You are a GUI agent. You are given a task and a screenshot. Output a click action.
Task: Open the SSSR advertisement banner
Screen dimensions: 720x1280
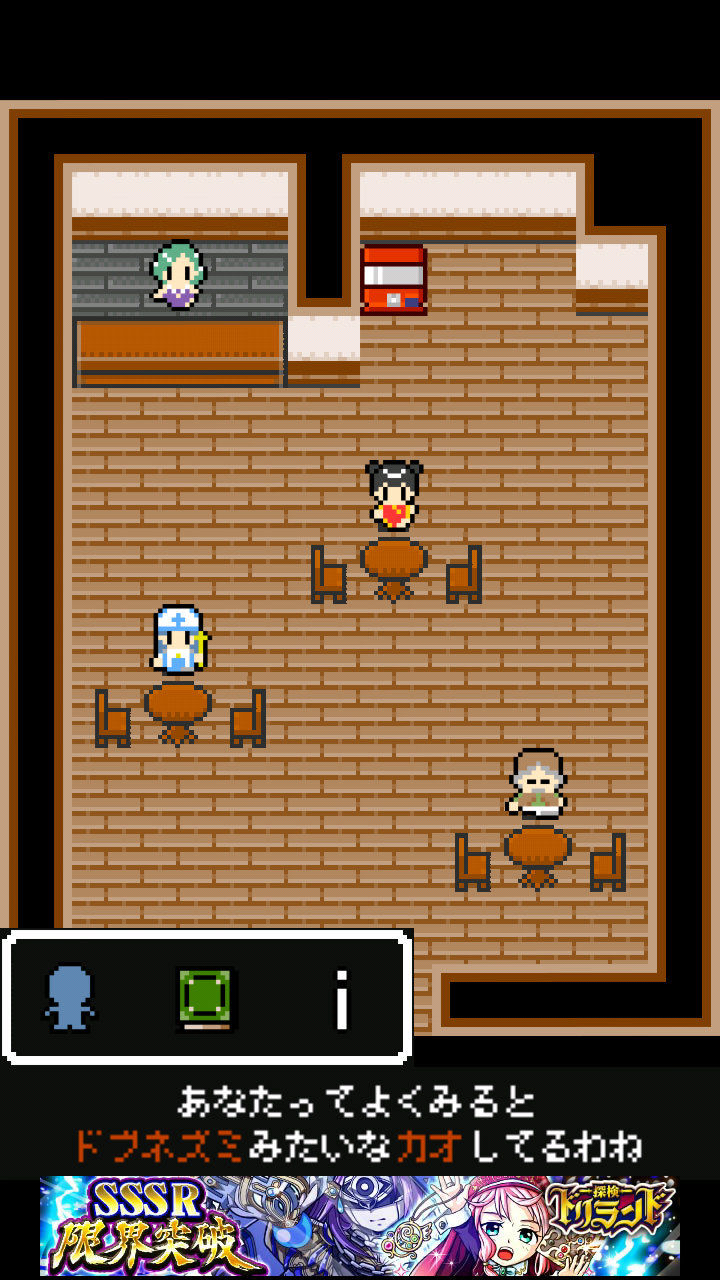coord(360,1226)
